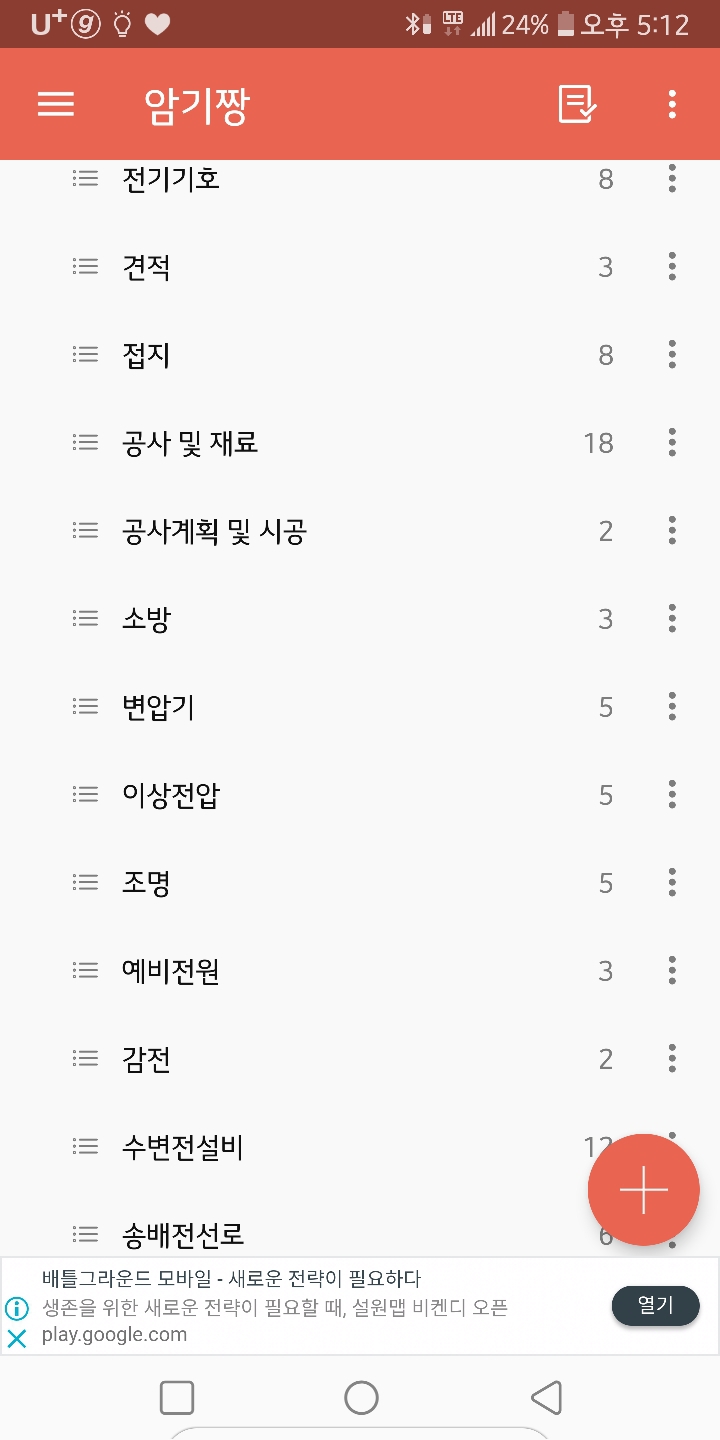
Task: Open the 공사 및 재료 list
Action: coord(360,443)
